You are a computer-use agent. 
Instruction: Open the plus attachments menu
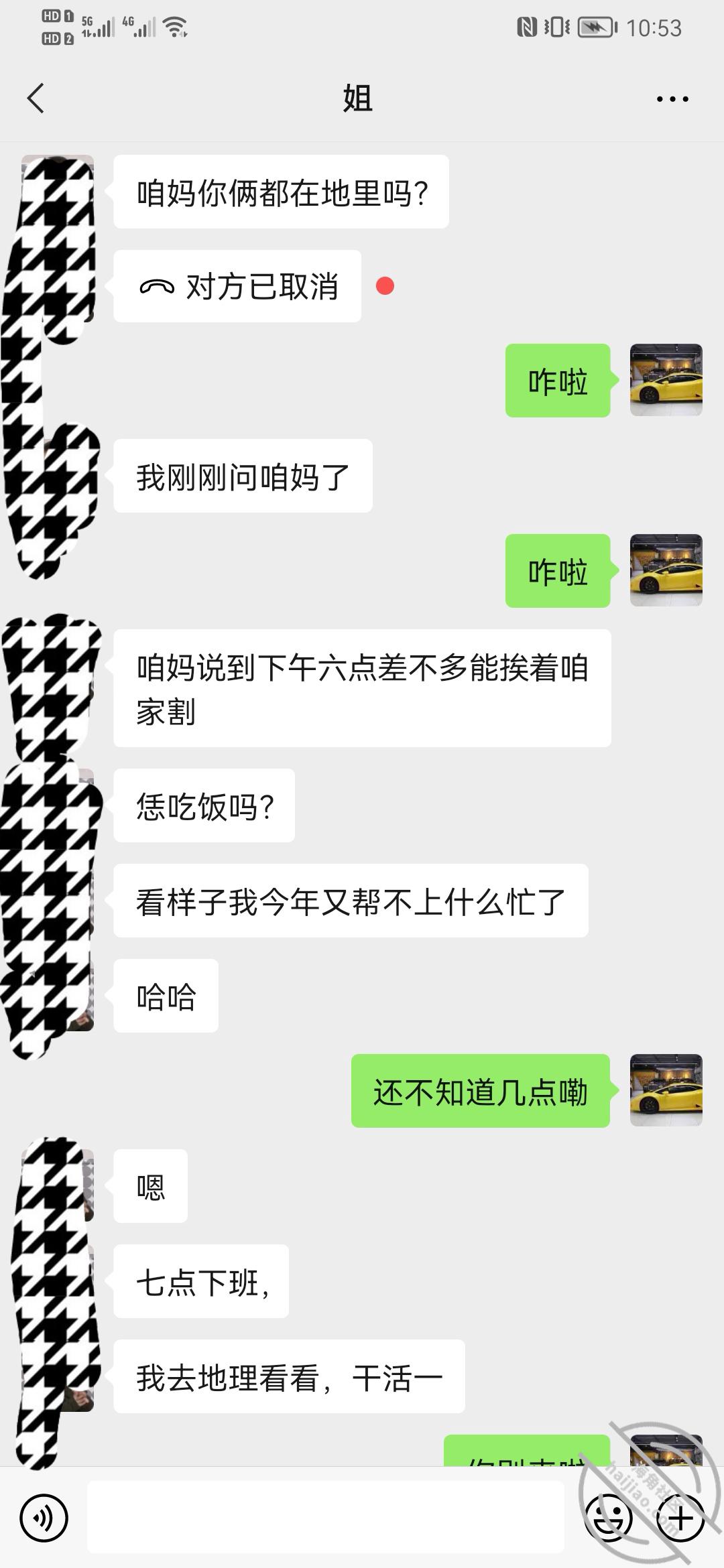tap(680, 1518)
